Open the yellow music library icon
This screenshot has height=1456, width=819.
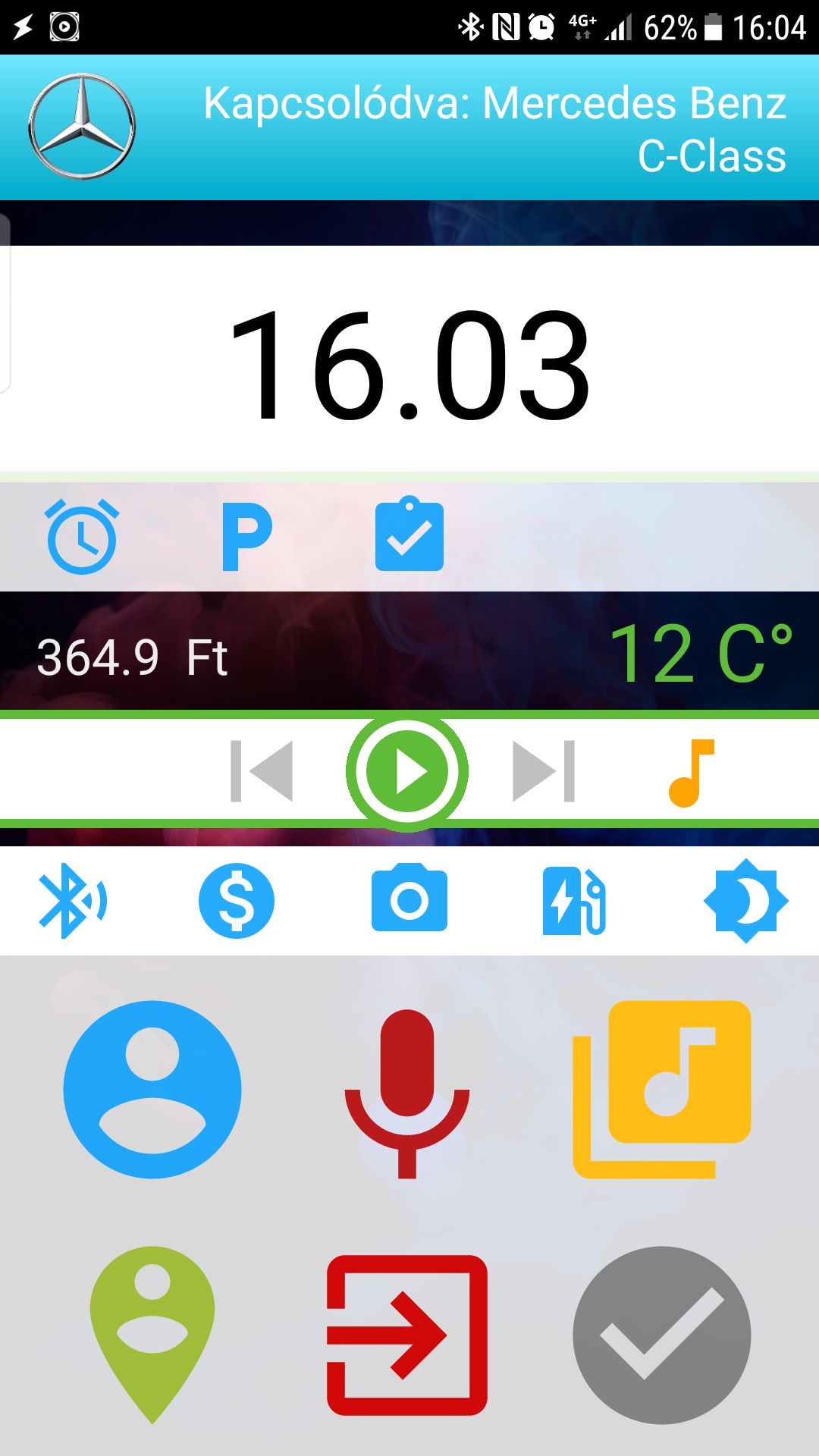tap(662, 1090)
